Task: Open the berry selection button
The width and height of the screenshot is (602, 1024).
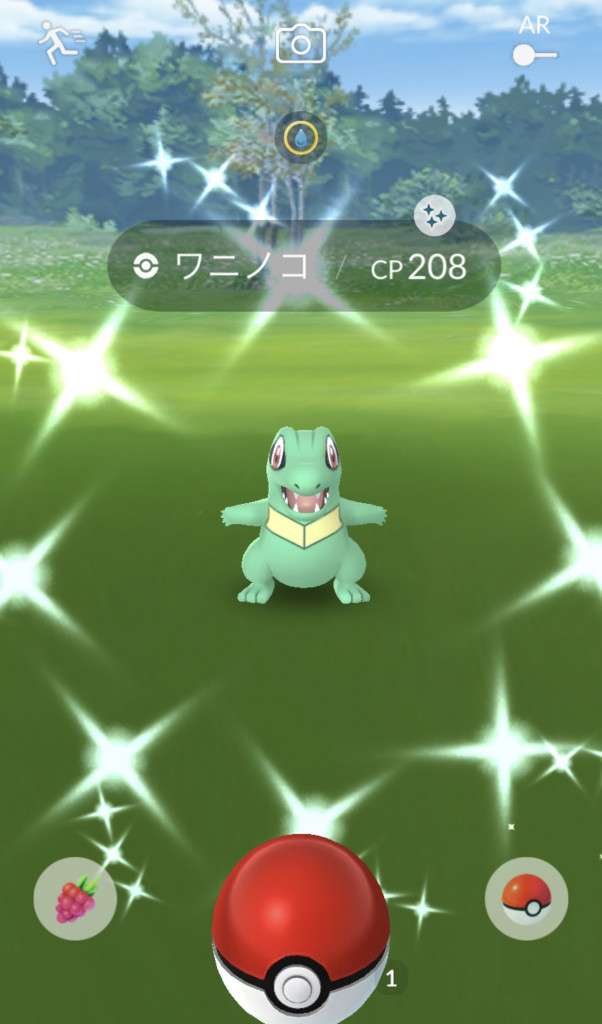Action: 75,898
